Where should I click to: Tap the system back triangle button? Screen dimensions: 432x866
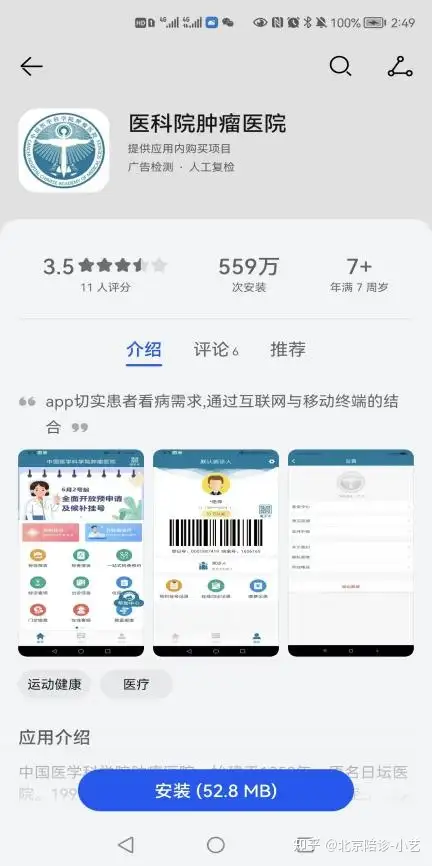(127, 844)
